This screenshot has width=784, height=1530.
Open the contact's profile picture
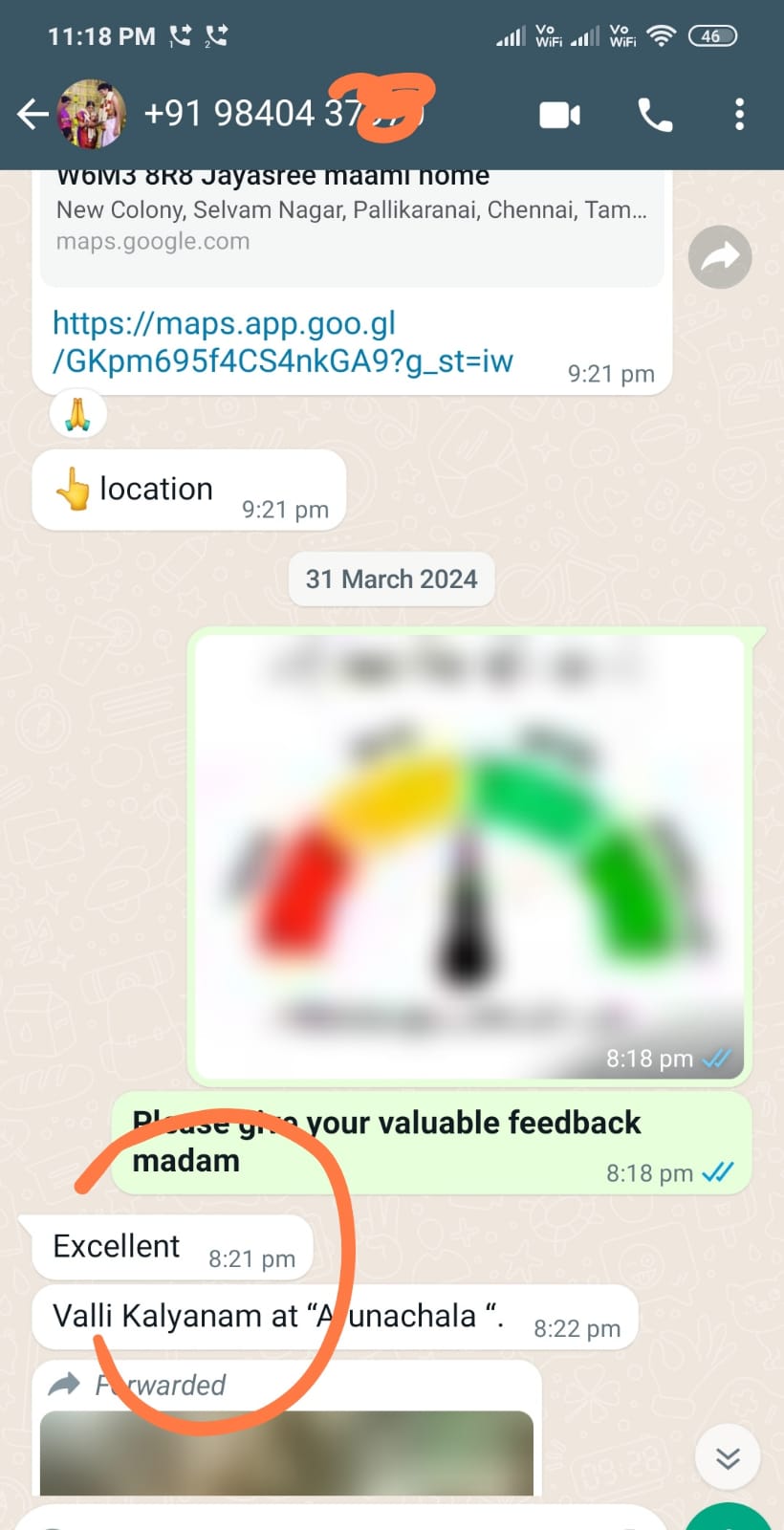[93, 115]
